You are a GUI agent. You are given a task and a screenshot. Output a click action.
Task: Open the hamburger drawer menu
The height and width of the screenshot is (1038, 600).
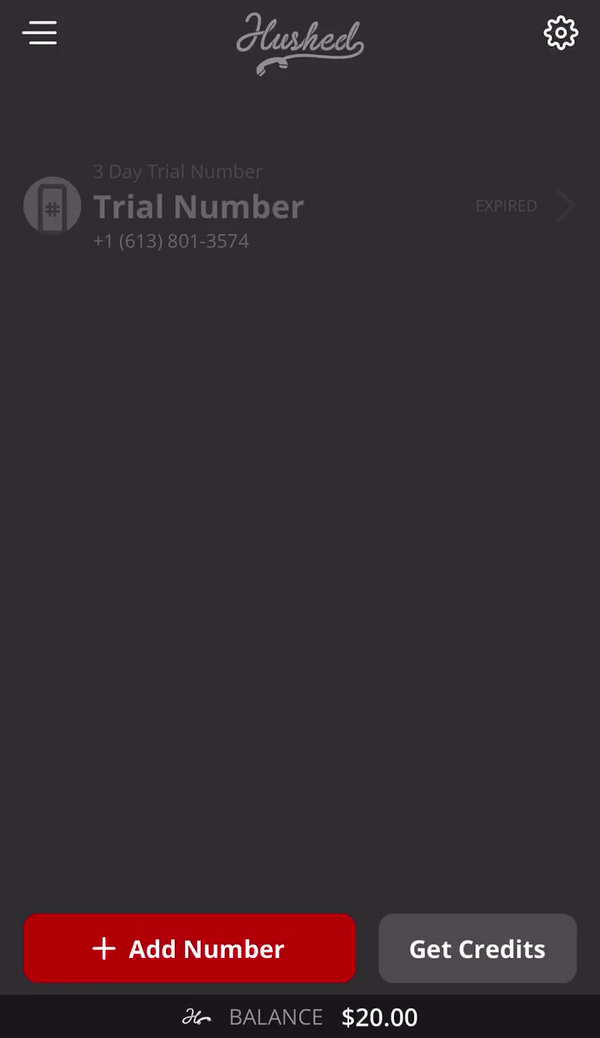[39, 33]
